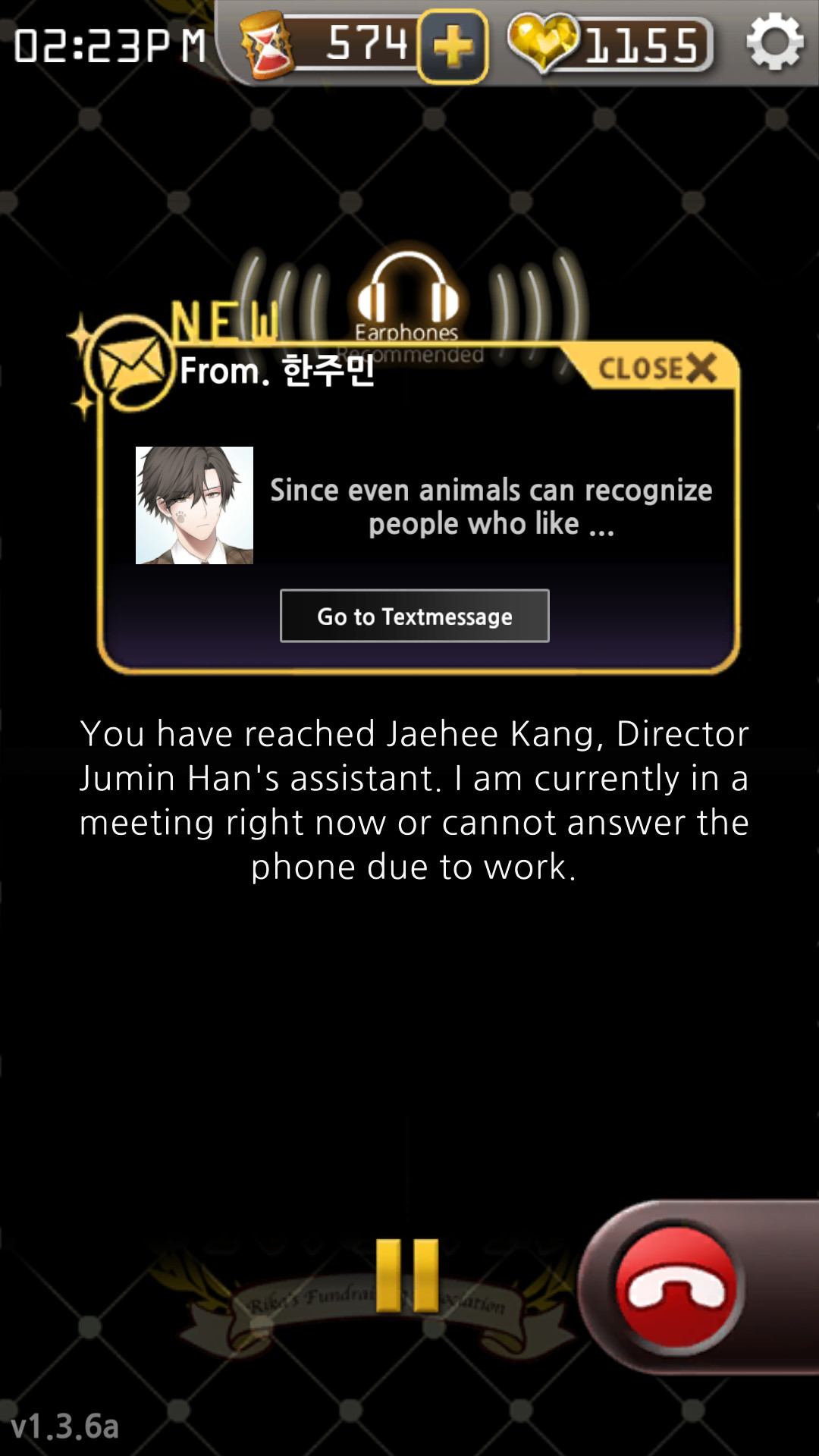Screen dimensions: 819x1456
Task: Go to Textmessage from Jumin
Action: tap(414, 616)
